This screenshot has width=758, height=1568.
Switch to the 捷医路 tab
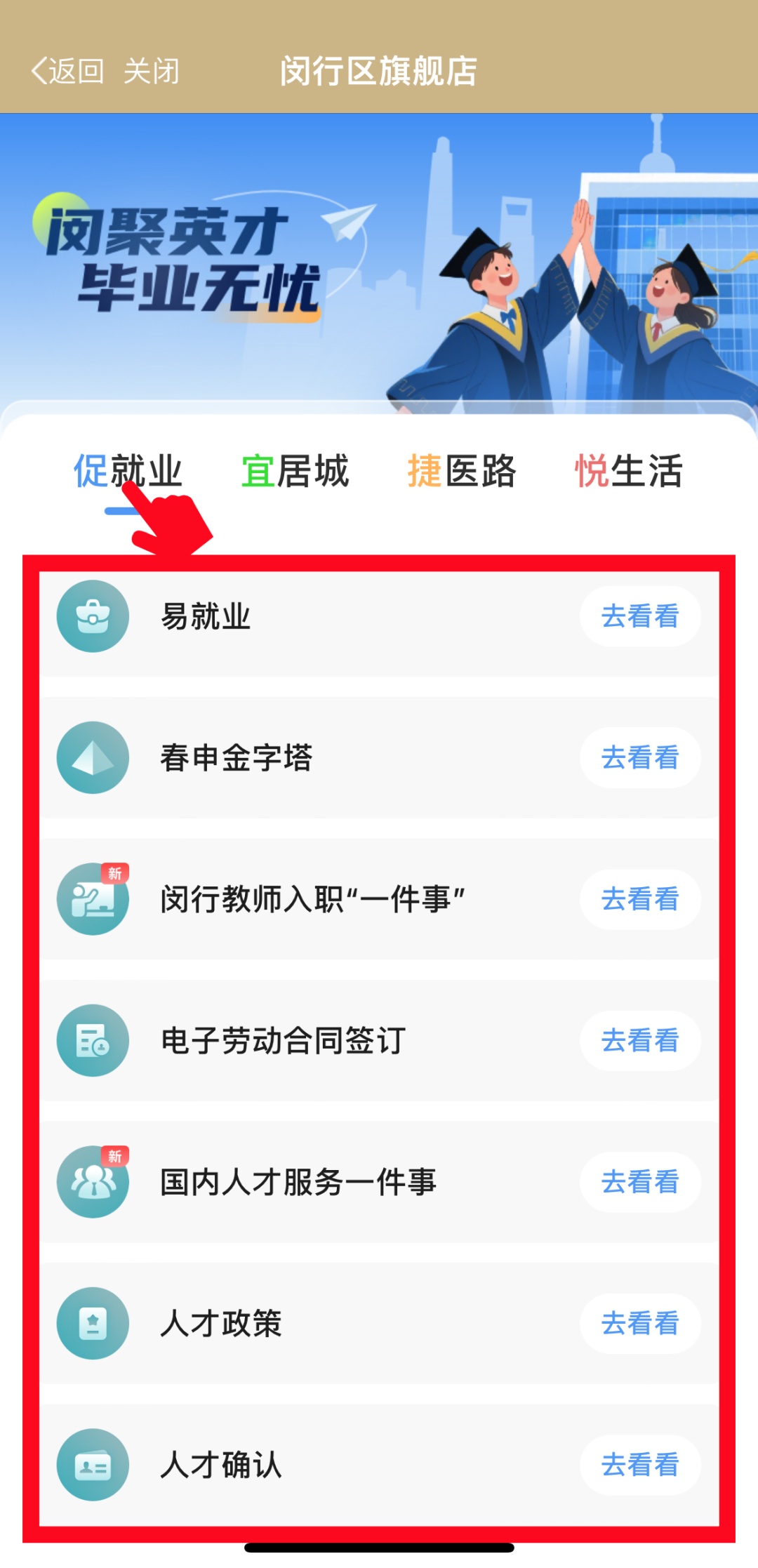pos(462,470)
